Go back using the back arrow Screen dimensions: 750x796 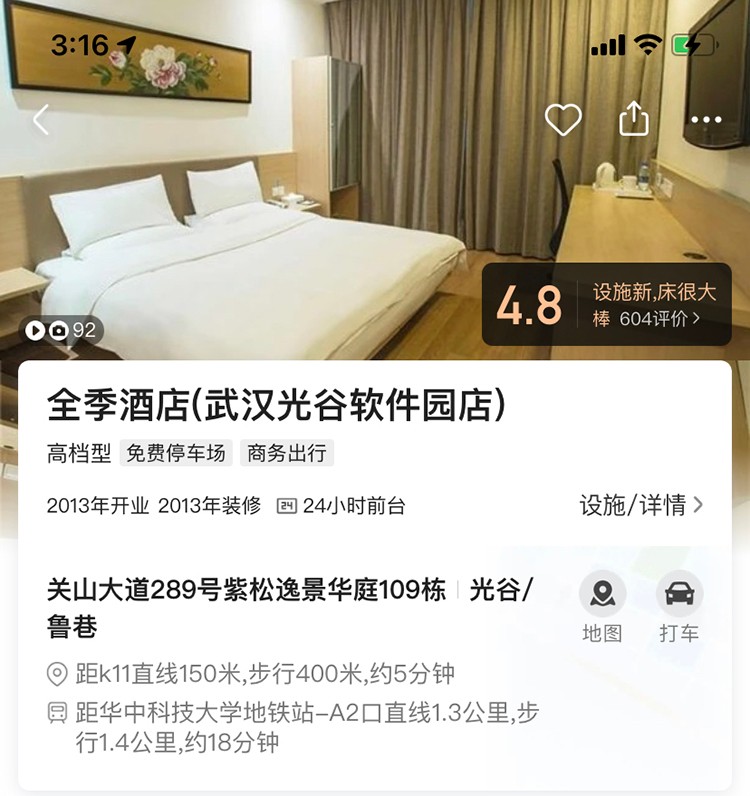click(x=41, y=120)
